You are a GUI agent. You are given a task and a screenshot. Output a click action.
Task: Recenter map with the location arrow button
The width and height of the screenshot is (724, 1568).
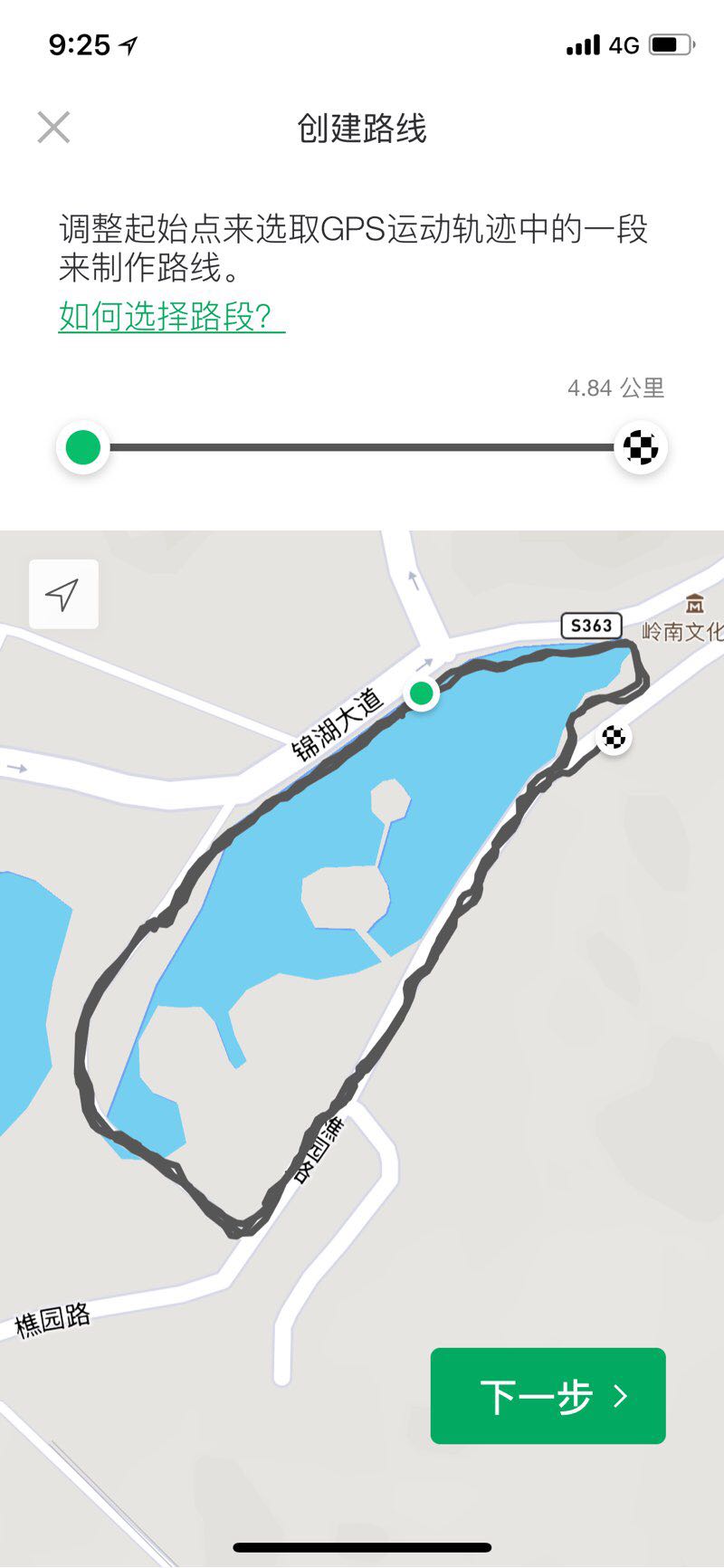click(x=63, y=595)
